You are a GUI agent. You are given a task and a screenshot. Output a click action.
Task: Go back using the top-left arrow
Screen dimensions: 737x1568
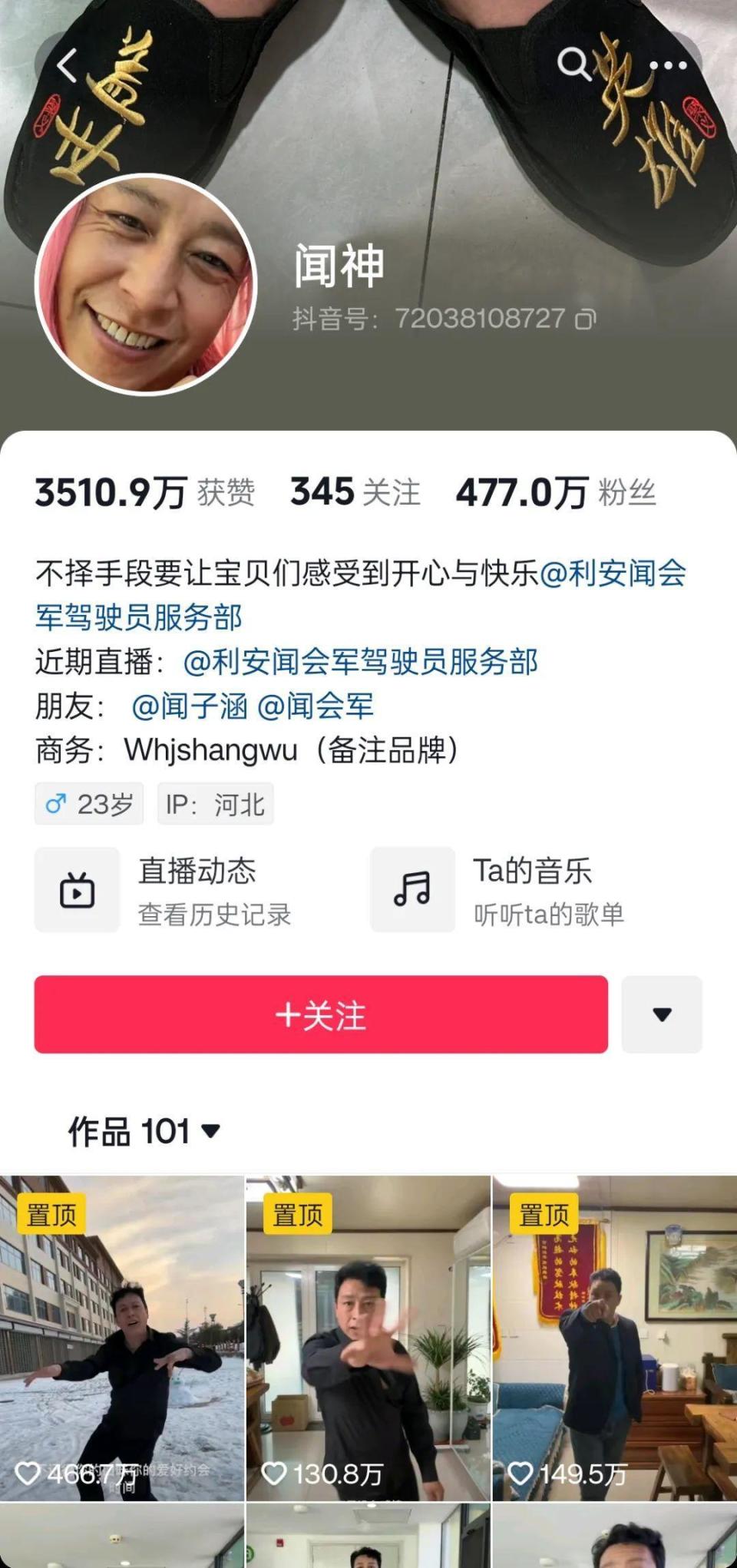(67, 65)
